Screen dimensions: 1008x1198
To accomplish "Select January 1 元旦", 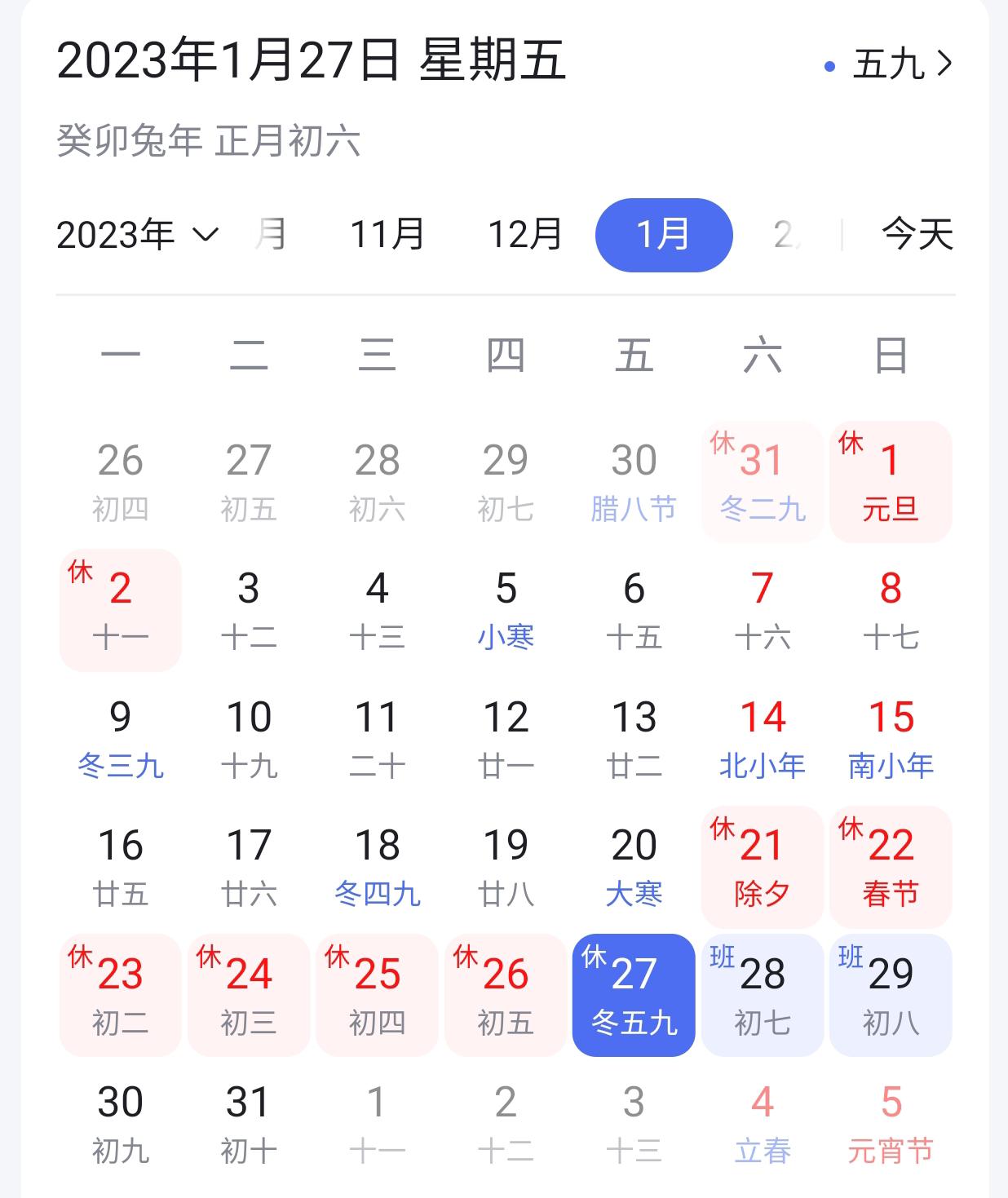I will [890, 481].
